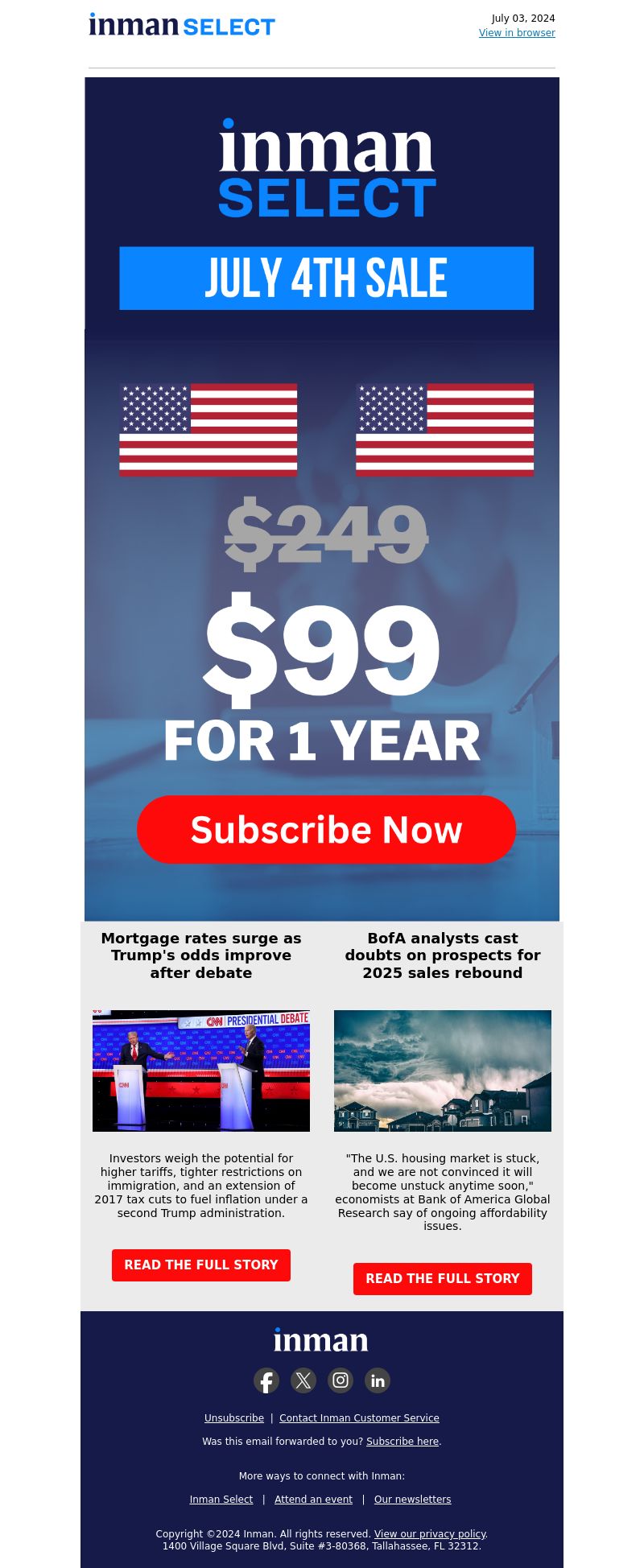Browse Our newsletters link
644x1568 pixels.
[412, 1500]
